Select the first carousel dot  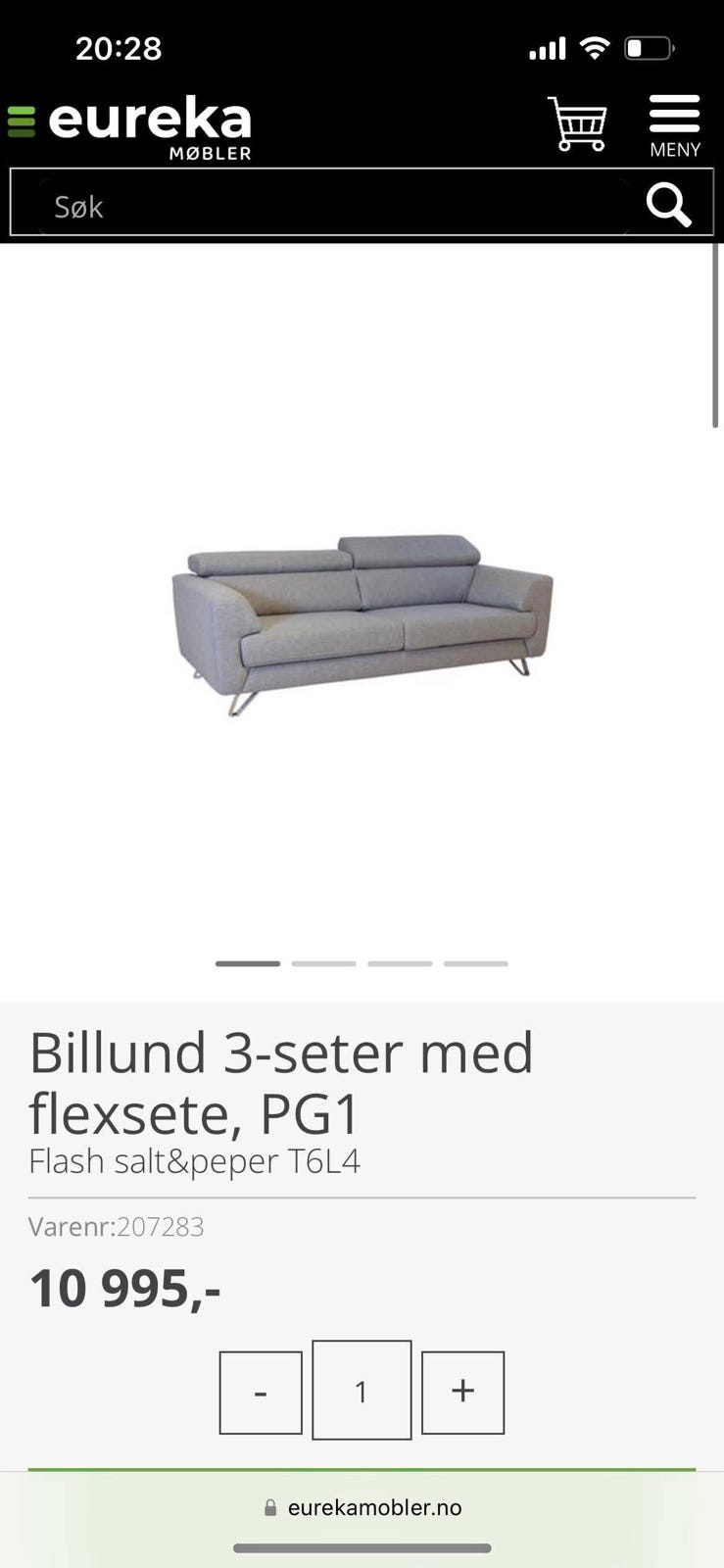click(x=247, y=963)
